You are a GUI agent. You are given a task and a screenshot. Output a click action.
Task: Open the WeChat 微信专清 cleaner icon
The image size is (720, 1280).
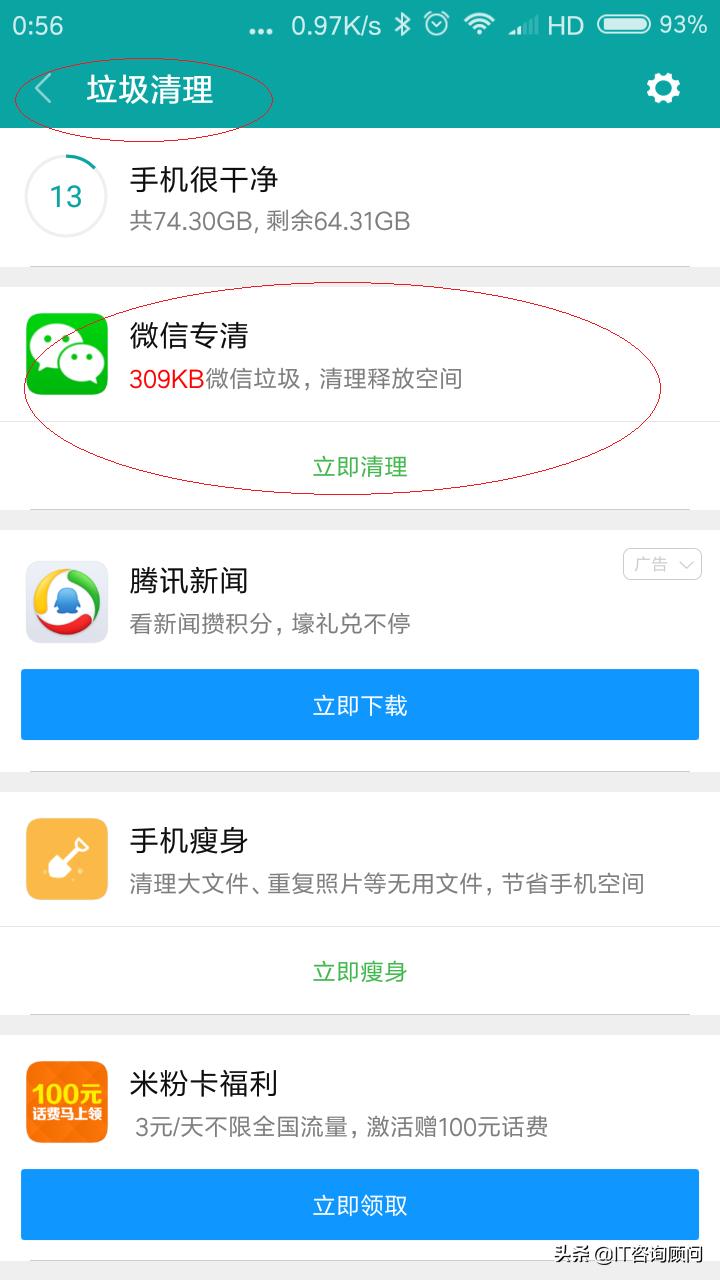[x=67, y=355]
